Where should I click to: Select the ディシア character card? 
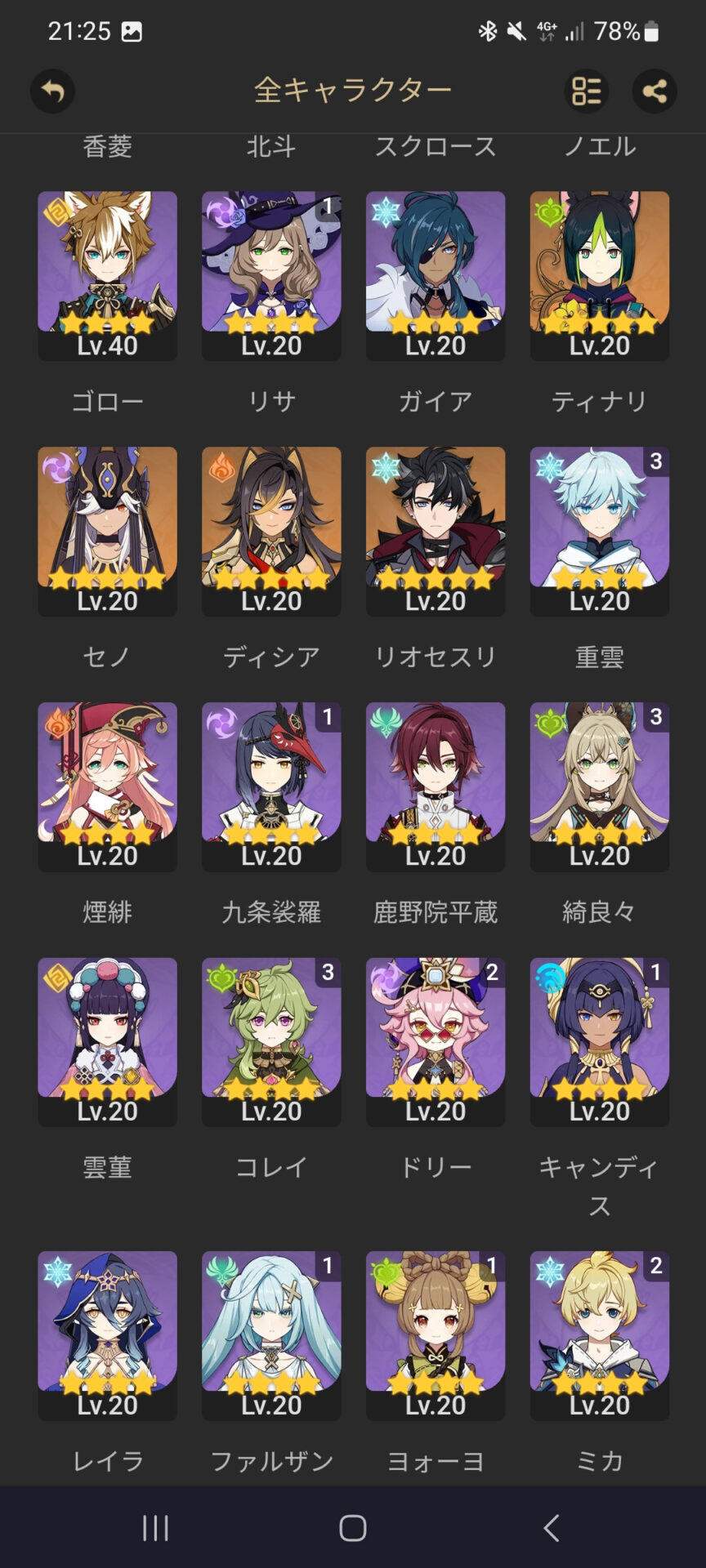coord(271,531)
